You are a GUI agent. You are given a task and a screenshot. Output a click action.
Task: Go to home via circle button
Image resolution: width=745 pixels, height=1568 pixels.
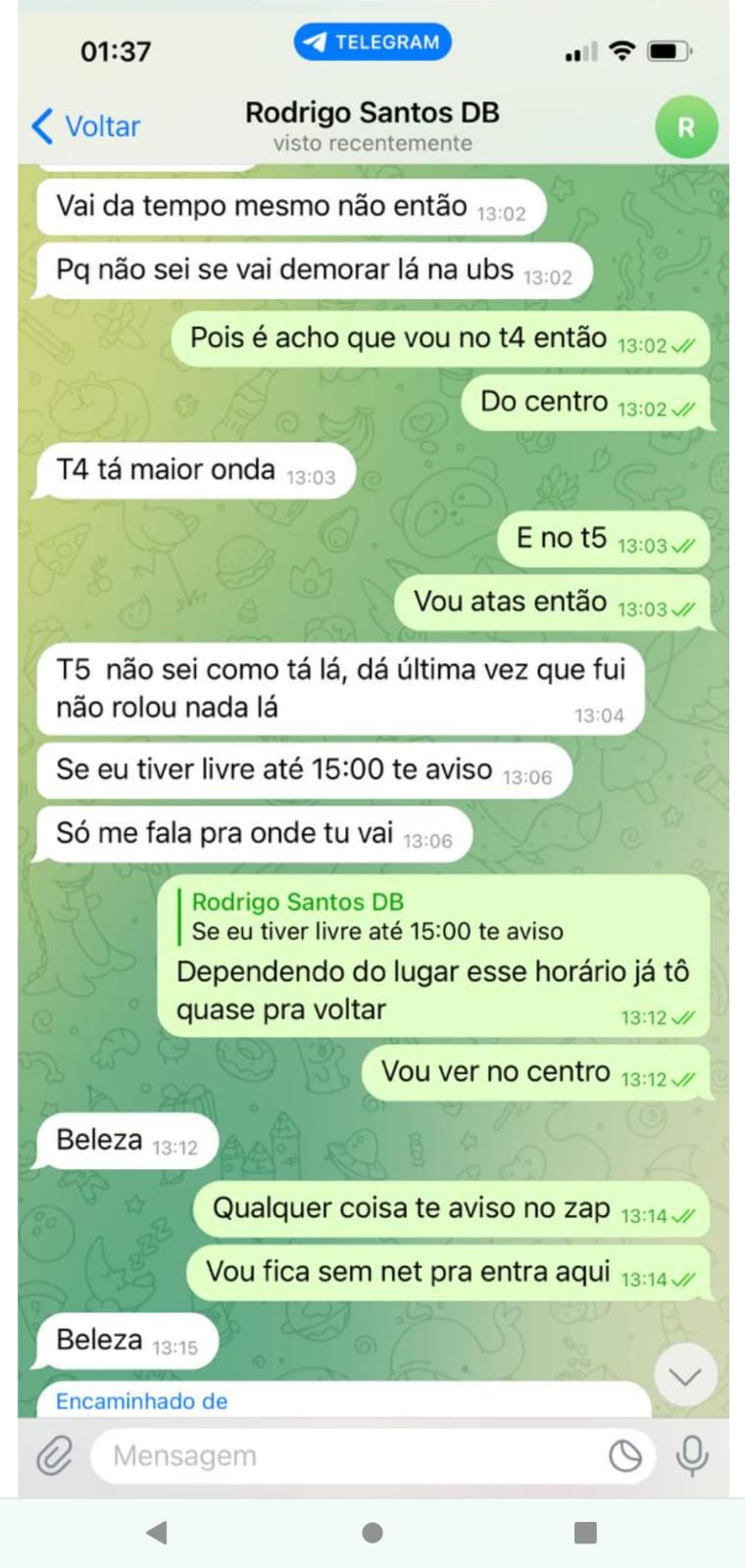[372, 1533]
